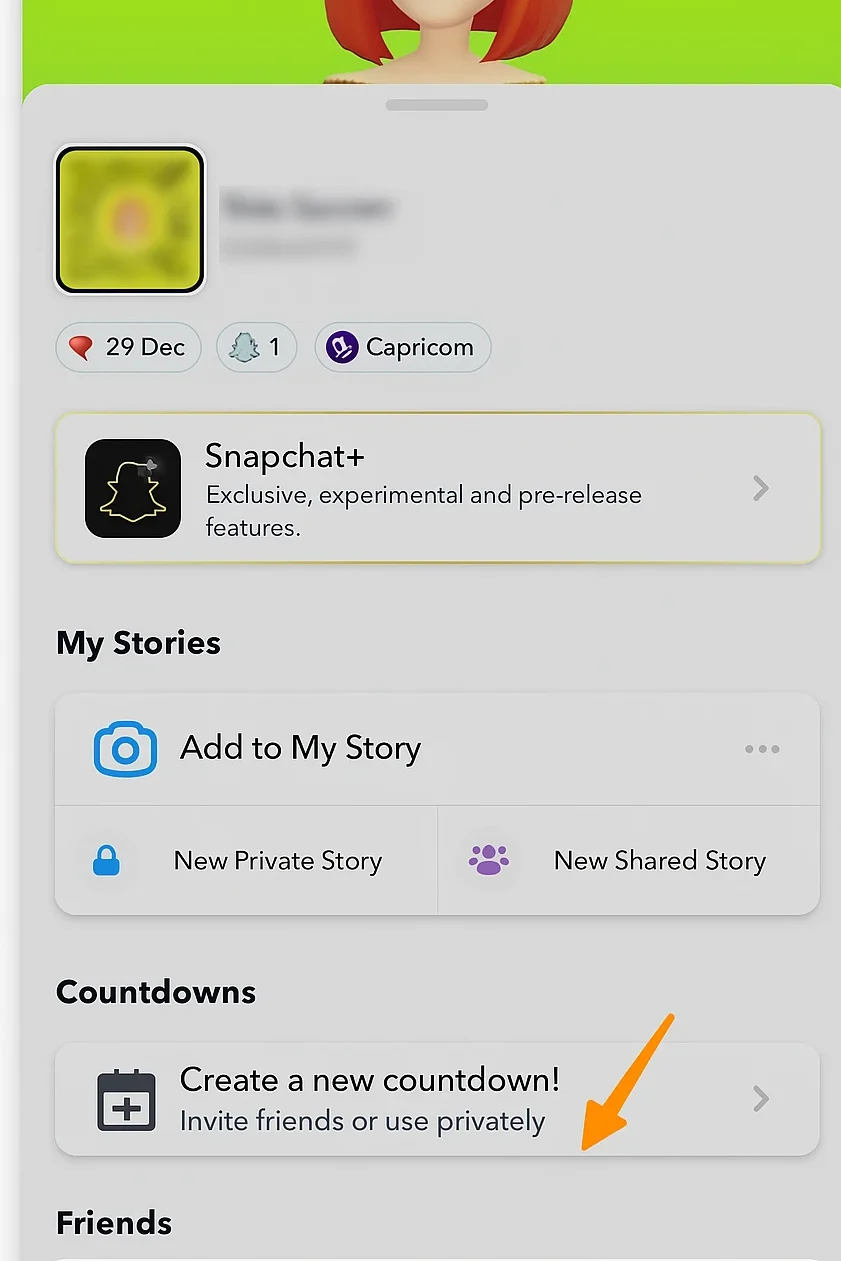Open Create a new countdown!
This screenshot has height=1261, width=841.
tap(370, 1098)
